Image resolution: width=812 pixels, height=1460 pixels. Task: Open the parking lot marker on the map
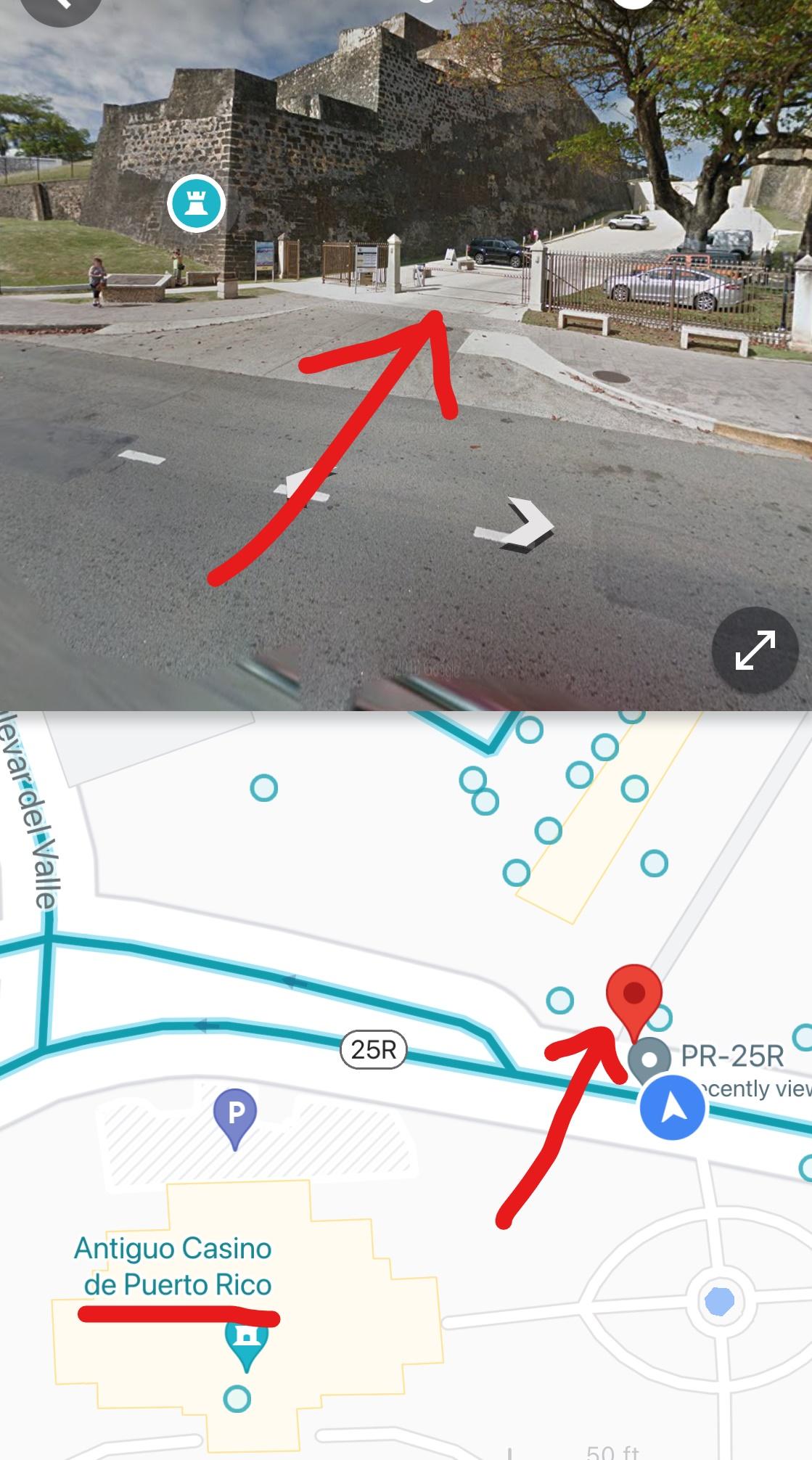(235, 1115)
